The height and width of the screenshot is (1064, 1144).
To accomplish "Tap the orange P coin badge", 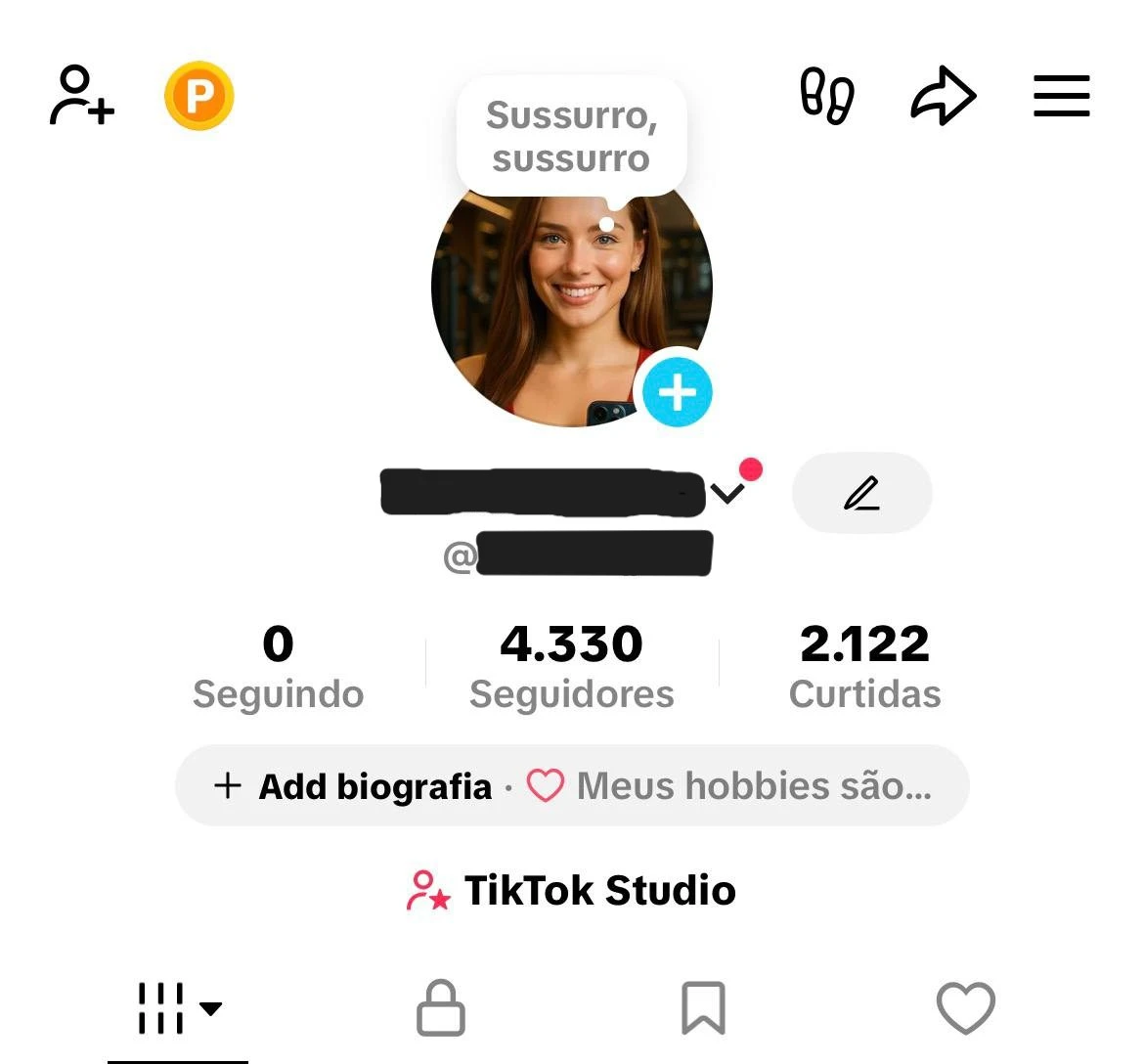I will (199, 96).
